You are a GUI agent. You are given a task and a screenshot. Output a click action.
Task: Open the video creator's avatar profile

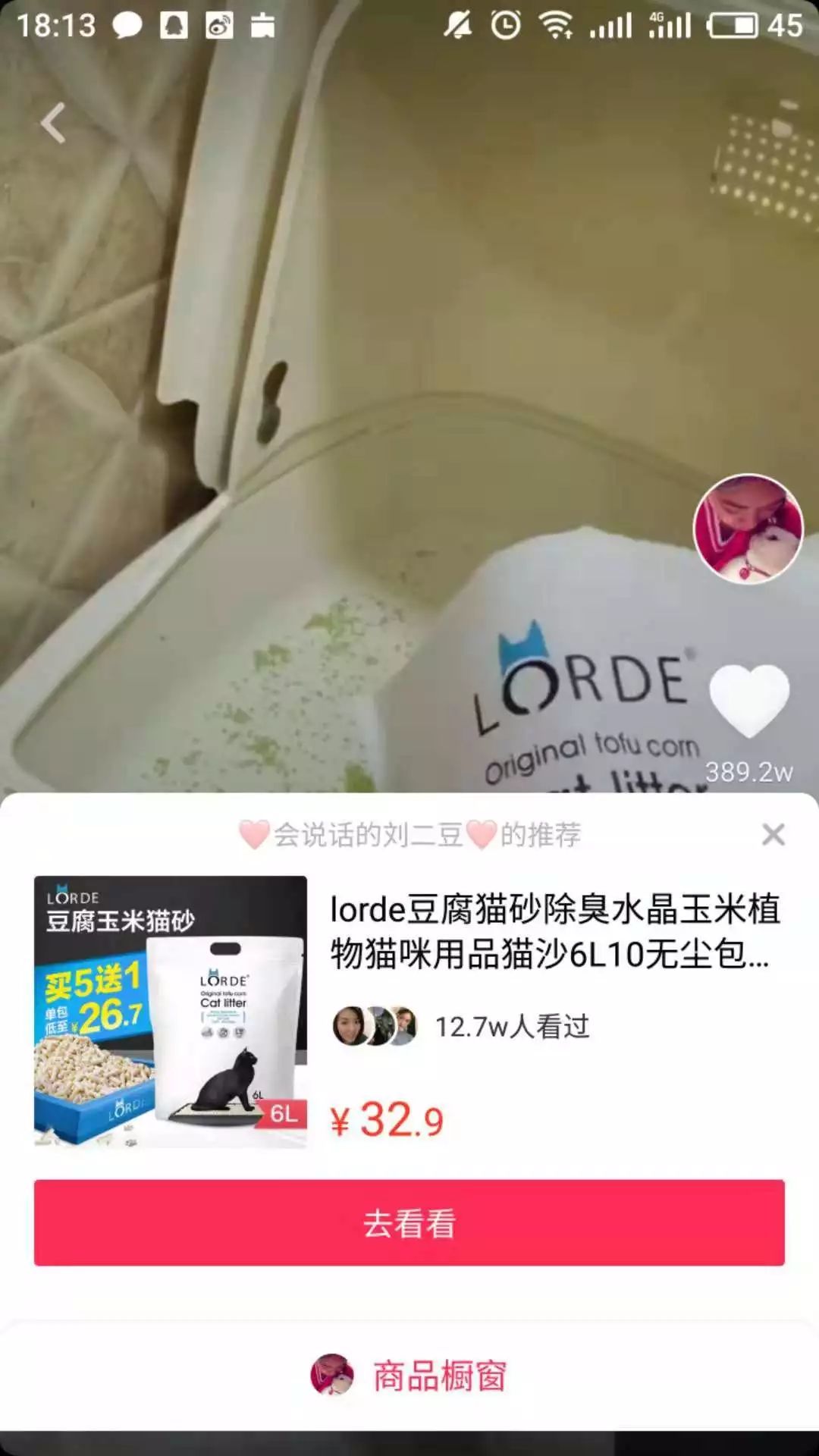748,529
